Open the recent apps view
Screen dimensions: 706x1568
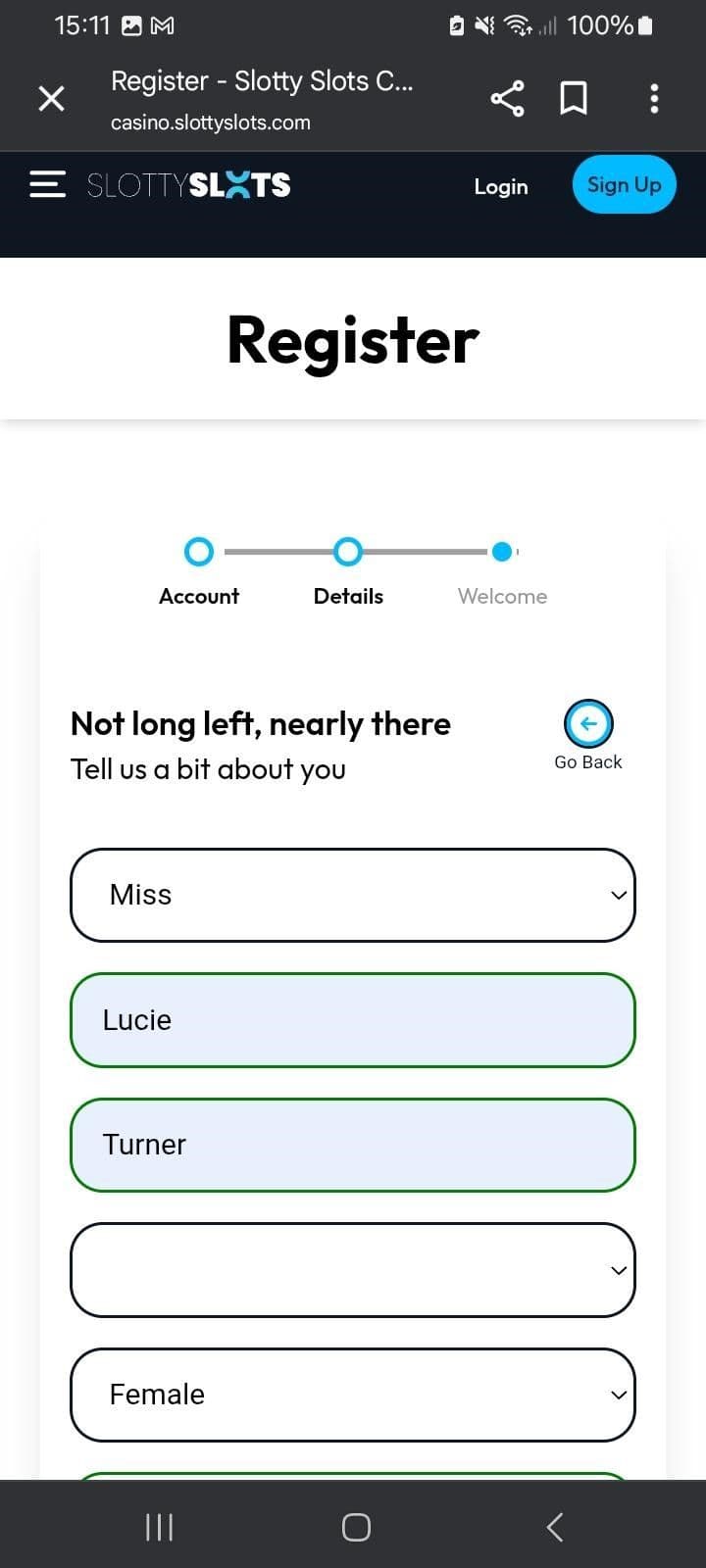[159, 1527]
